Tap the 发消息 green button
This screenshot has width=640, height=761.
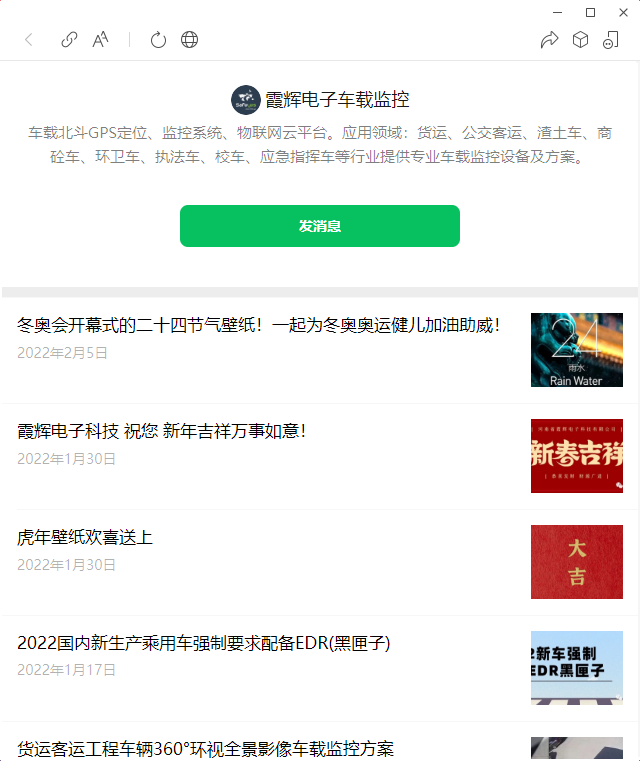320,226
